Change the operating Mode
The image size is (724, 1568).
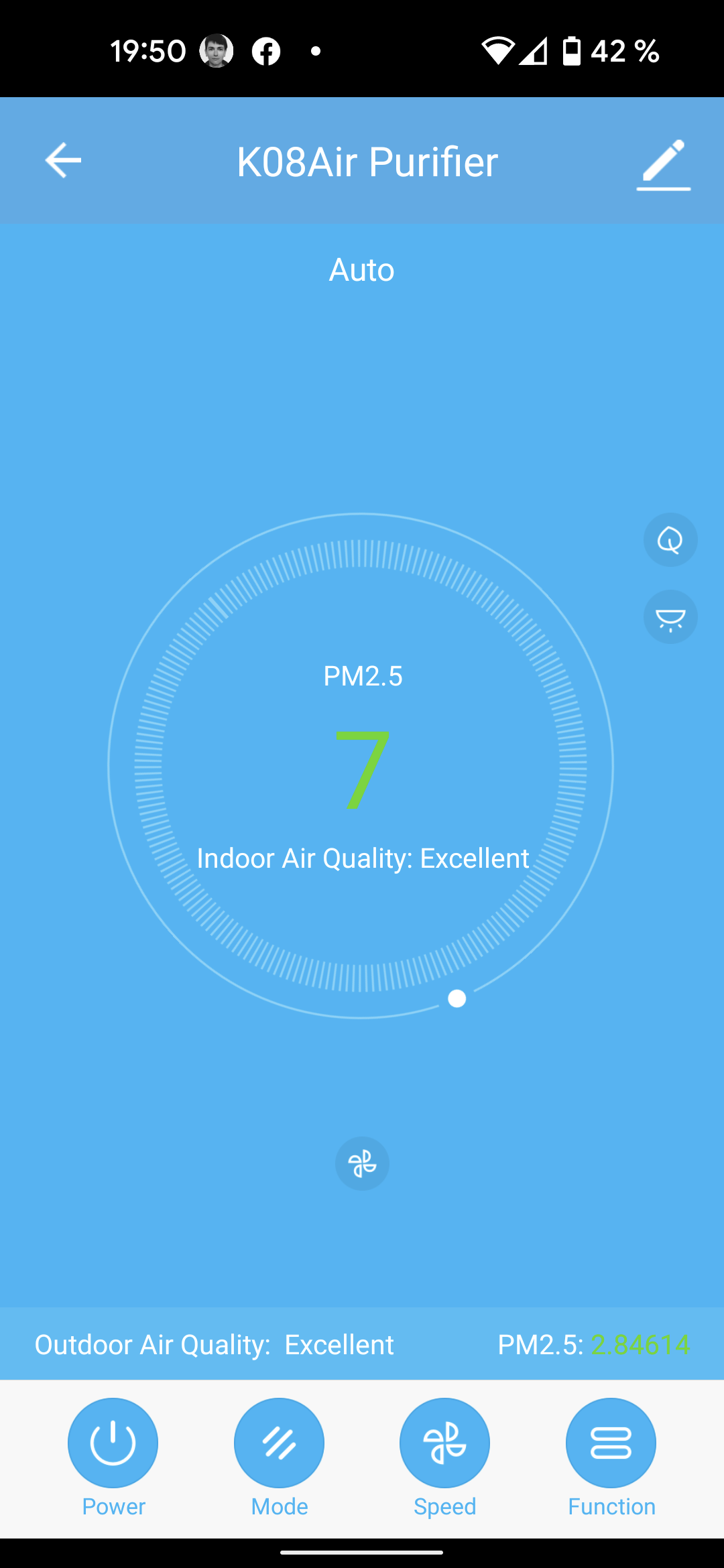click(279, 1443)
